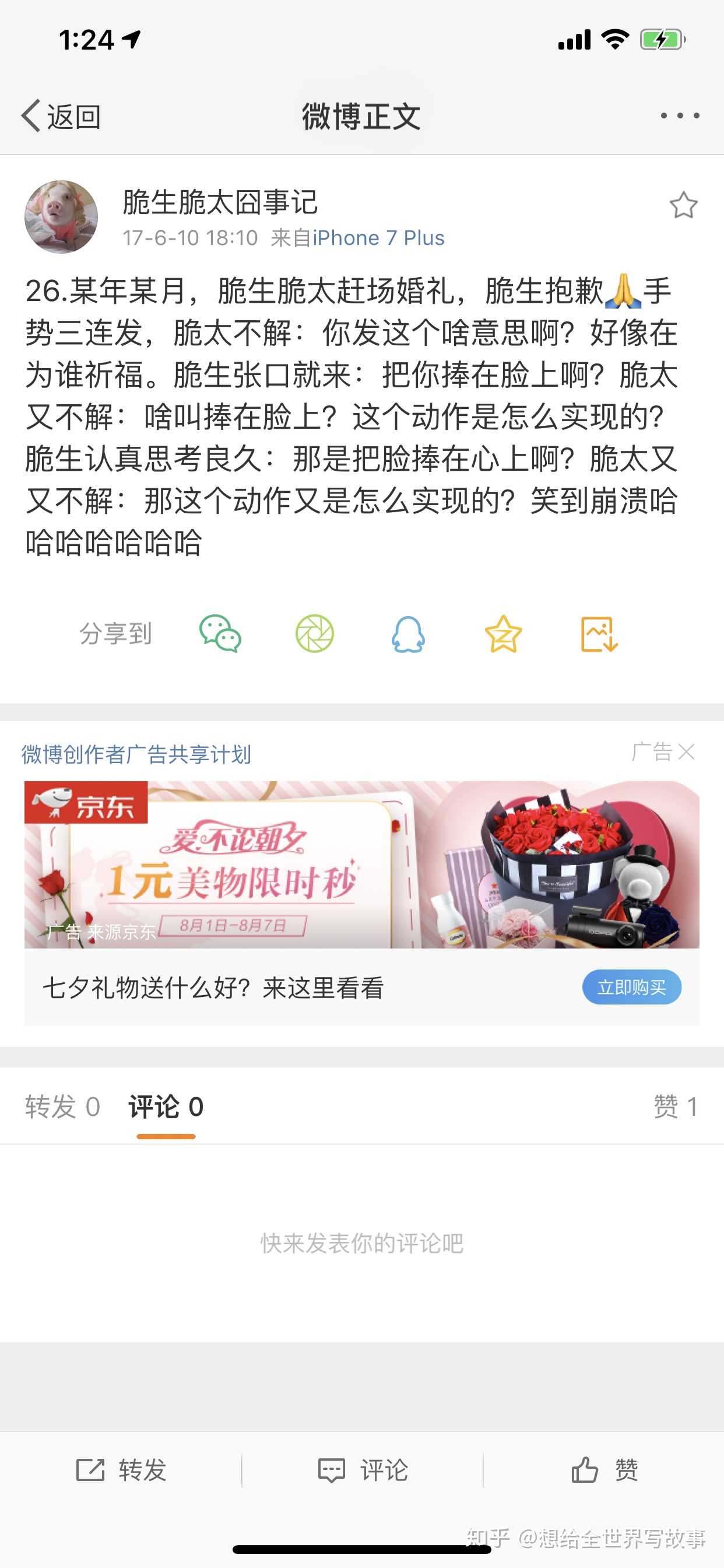724x1568 pixels.
Task: Write a comment via bottom 评论
Action: (x=363, y=1470)
